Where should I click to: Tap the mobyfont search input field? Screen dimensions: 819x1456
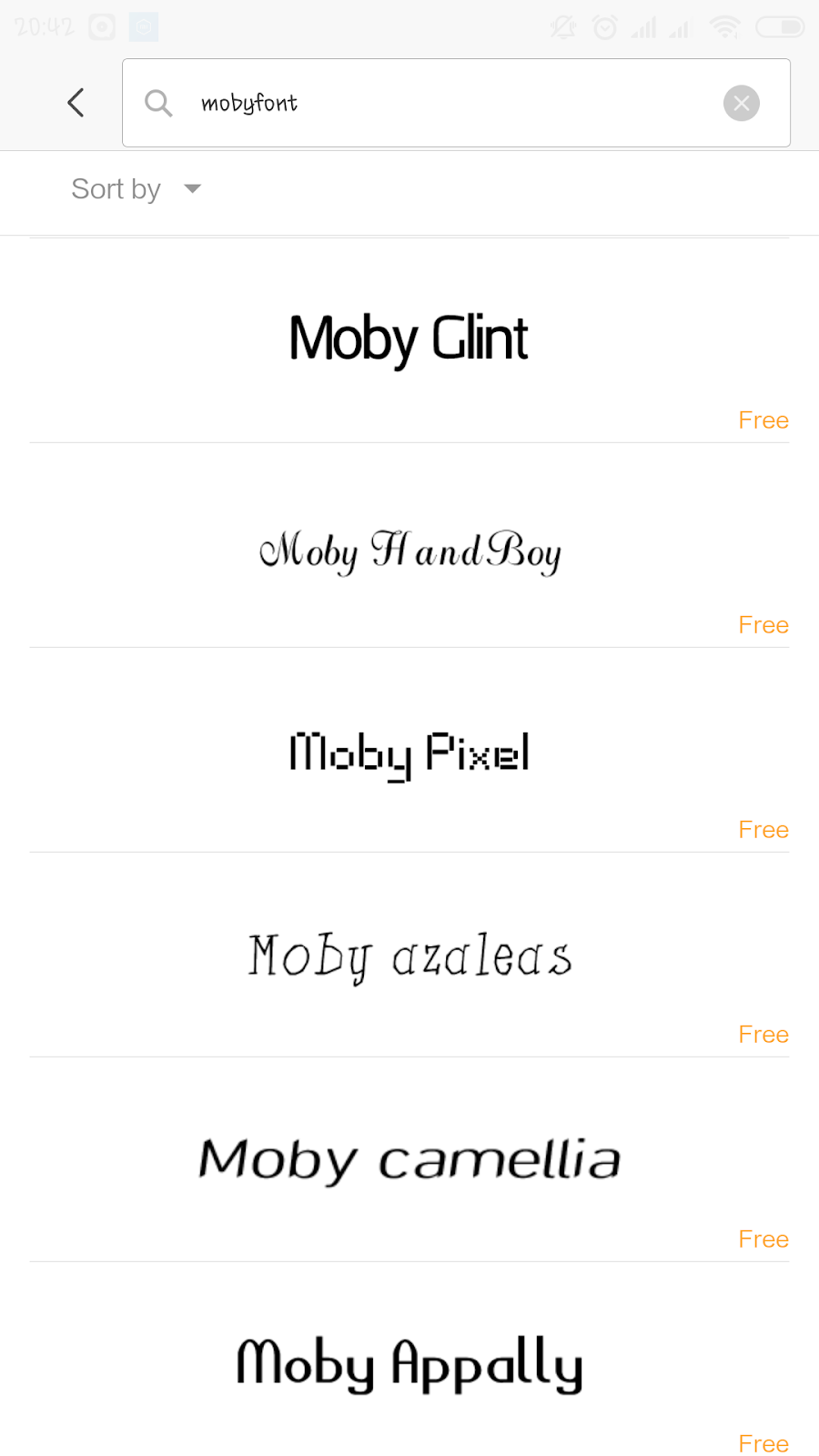point(409,103)
